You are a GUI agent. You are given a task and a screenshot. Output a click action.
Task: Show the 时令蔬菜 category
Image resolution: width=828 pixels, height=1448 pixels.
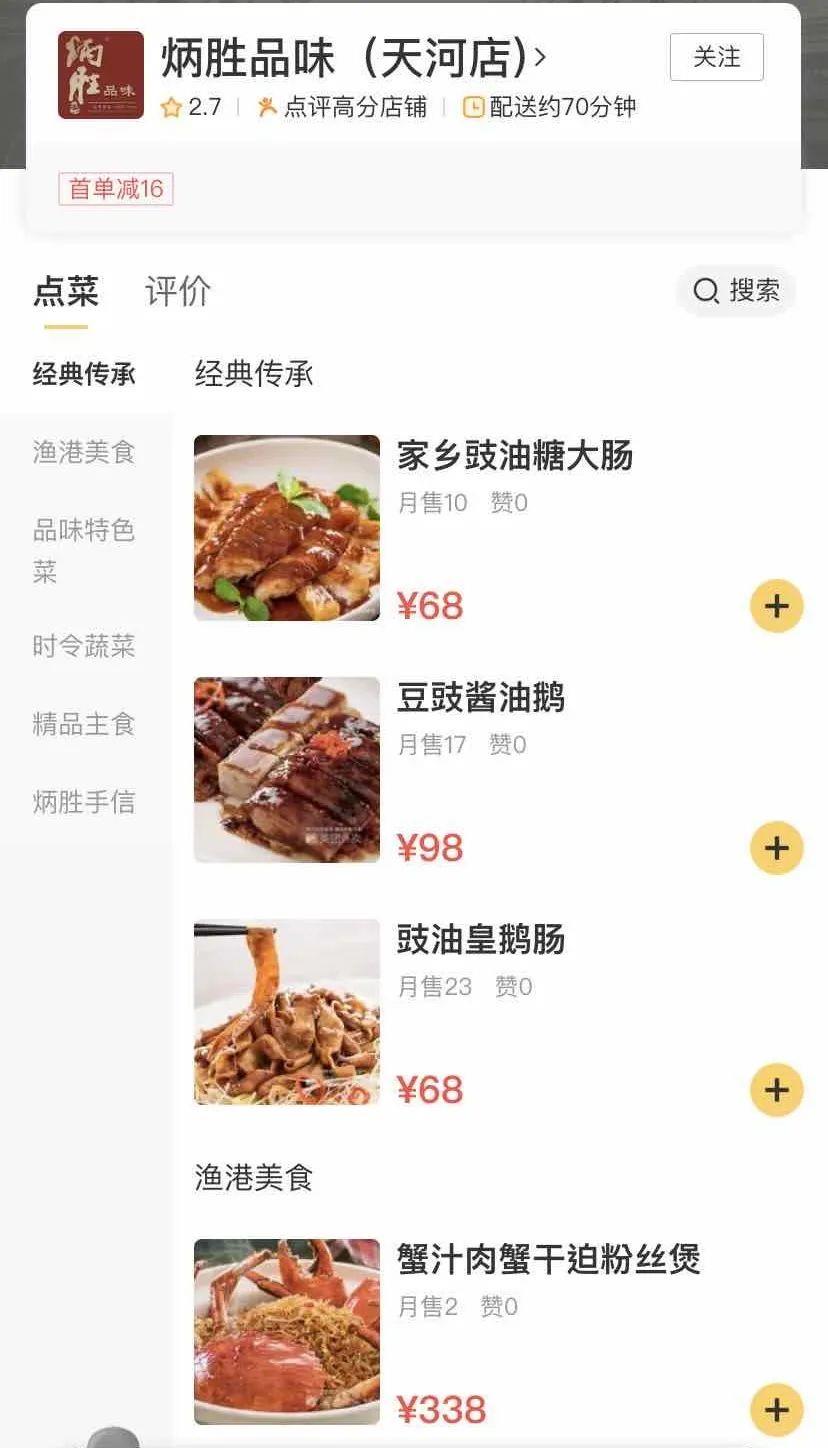[84, 647]
